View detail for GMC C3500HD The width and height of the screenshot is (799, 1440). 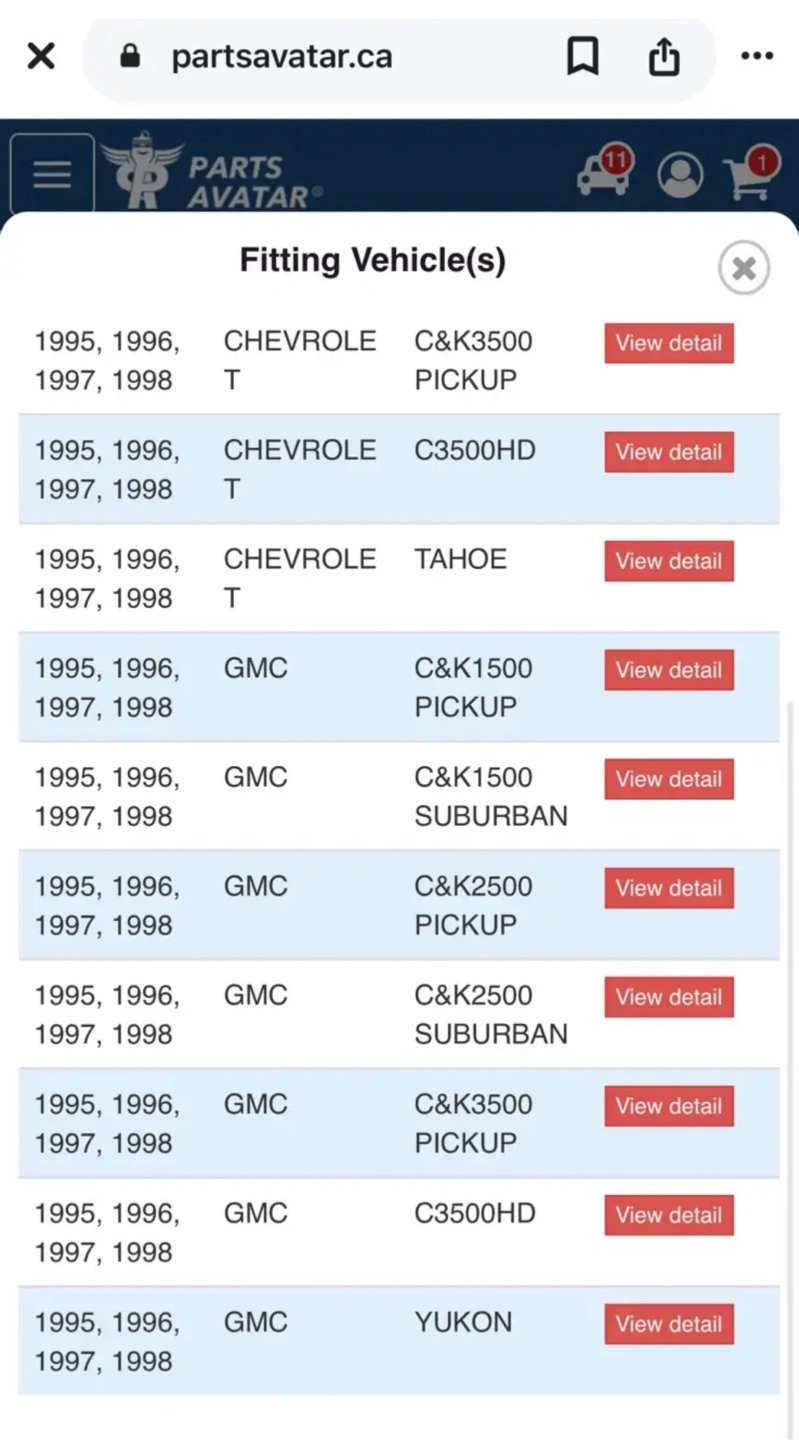pyautogui.click(x=669, y=1215)
